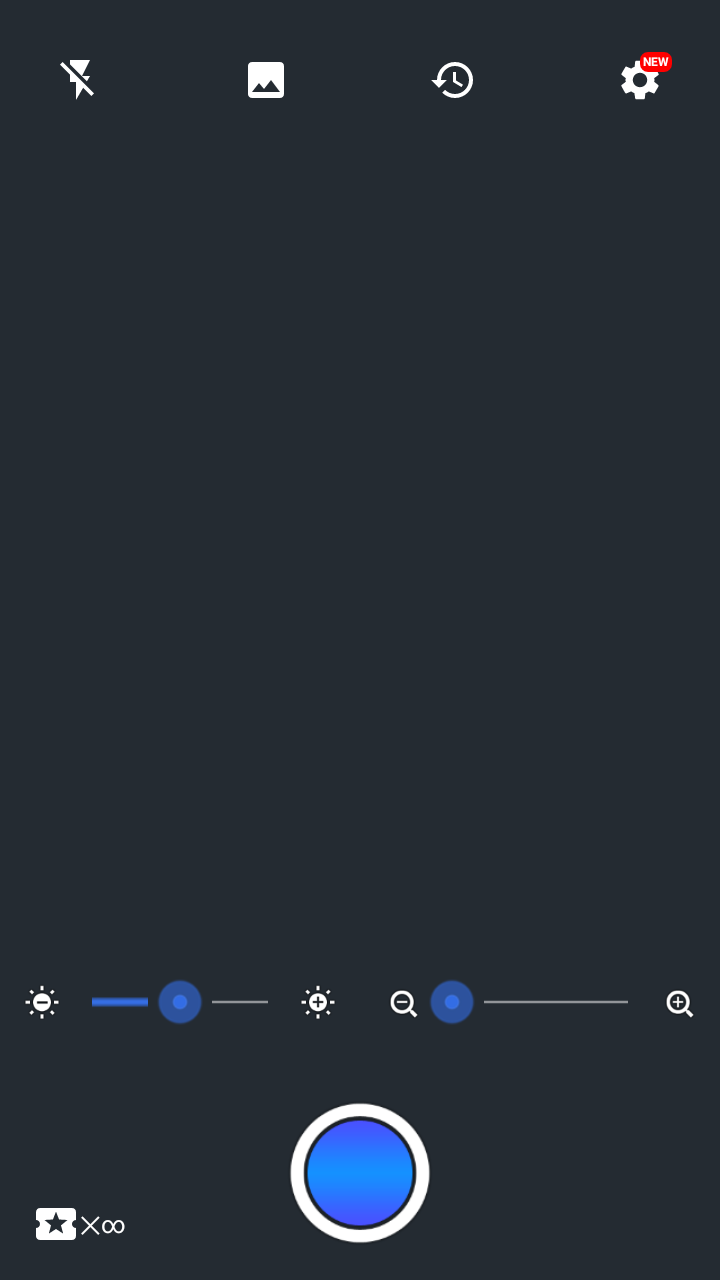
Task: Toggle the camera flash off icon
Action: (77, 80)
